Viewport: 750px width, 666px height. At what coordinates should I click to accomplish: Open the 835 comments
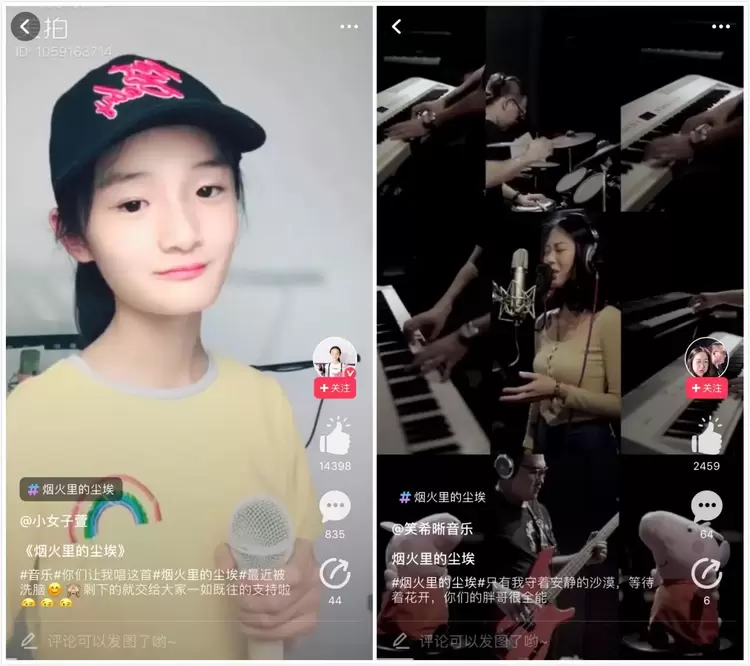point(335,507)
